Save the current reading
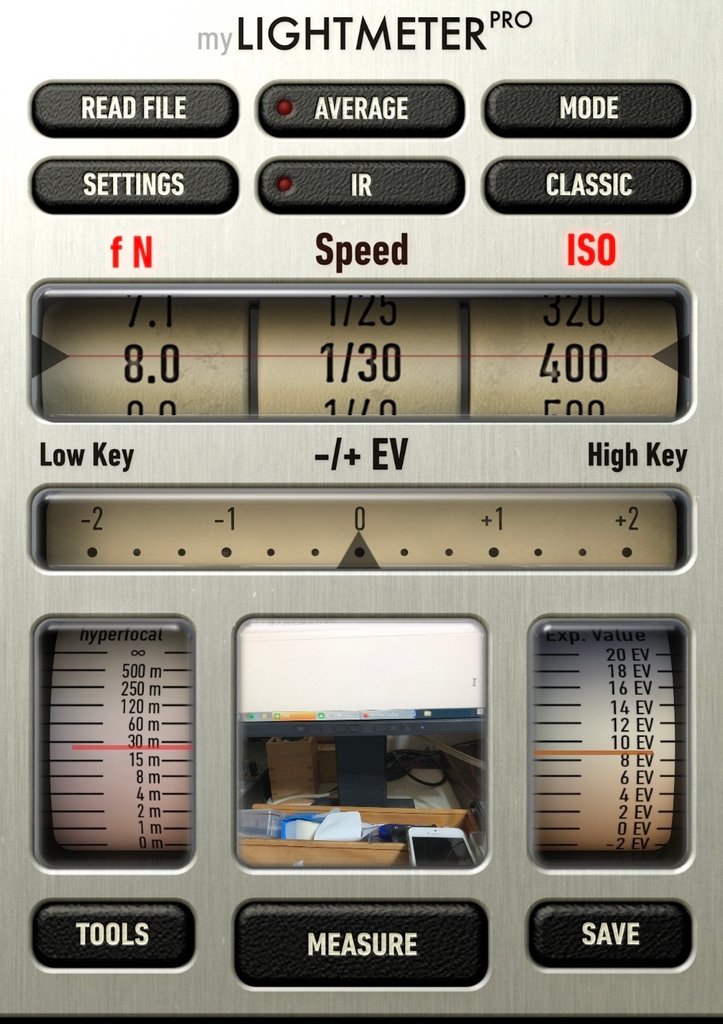 [x=609, y=934]
